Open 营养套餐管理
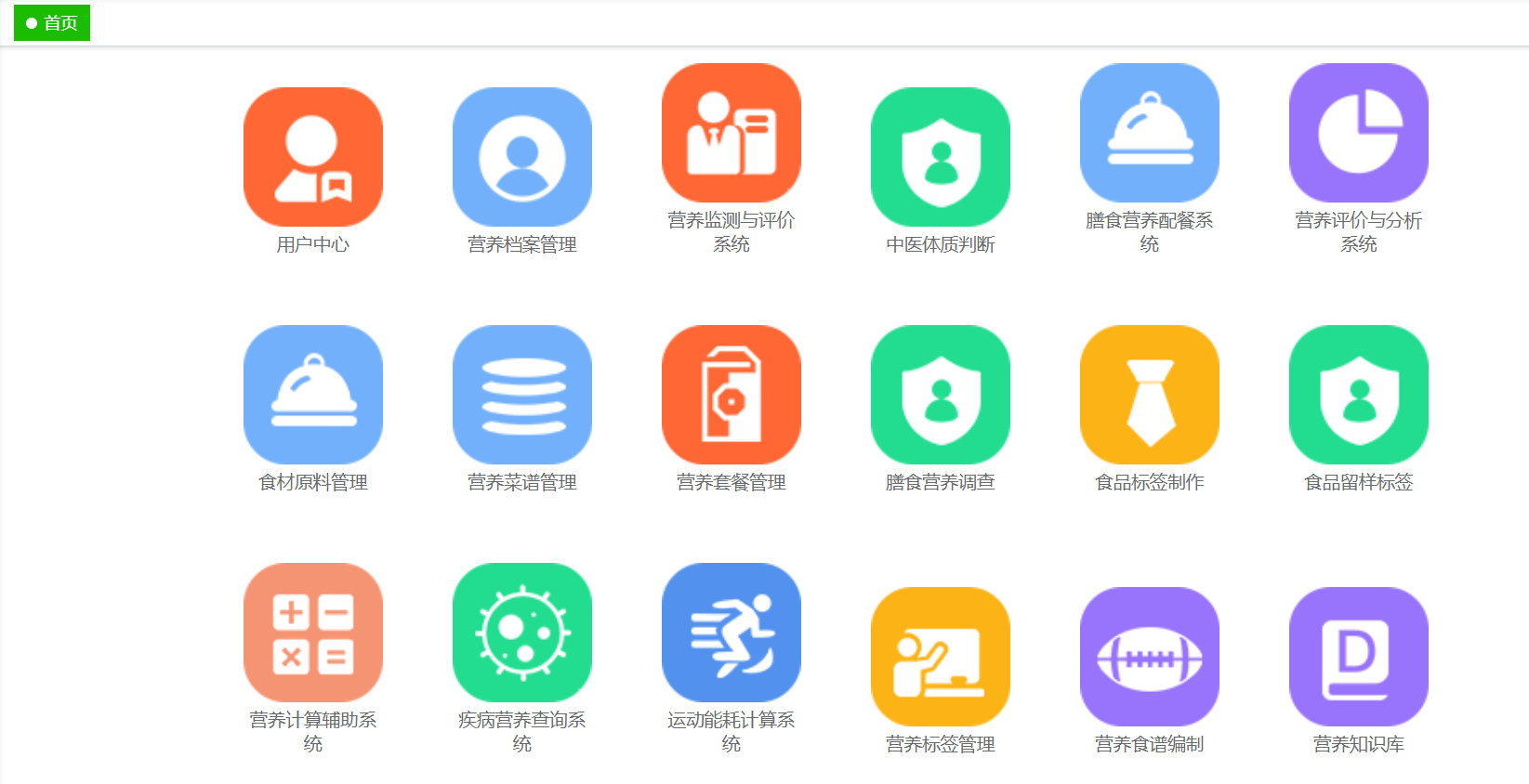The width and height of the screenshot is (1529, 784). [x=732, y=396]
